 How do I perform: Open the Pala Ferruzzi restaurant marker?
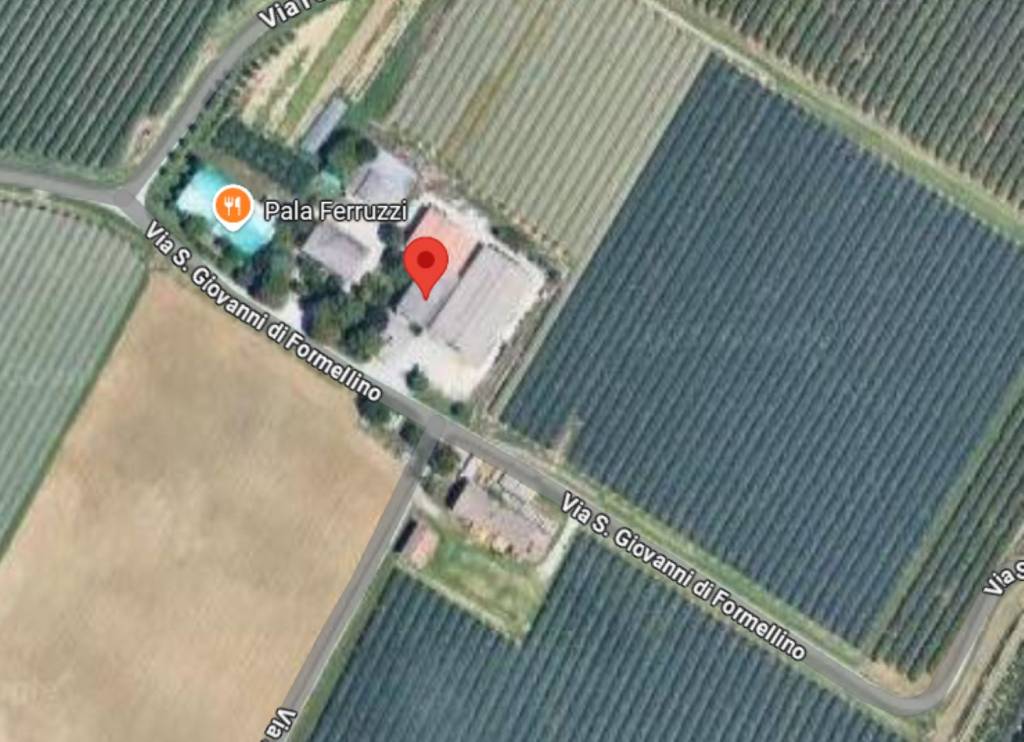click(x=233, y=207)
